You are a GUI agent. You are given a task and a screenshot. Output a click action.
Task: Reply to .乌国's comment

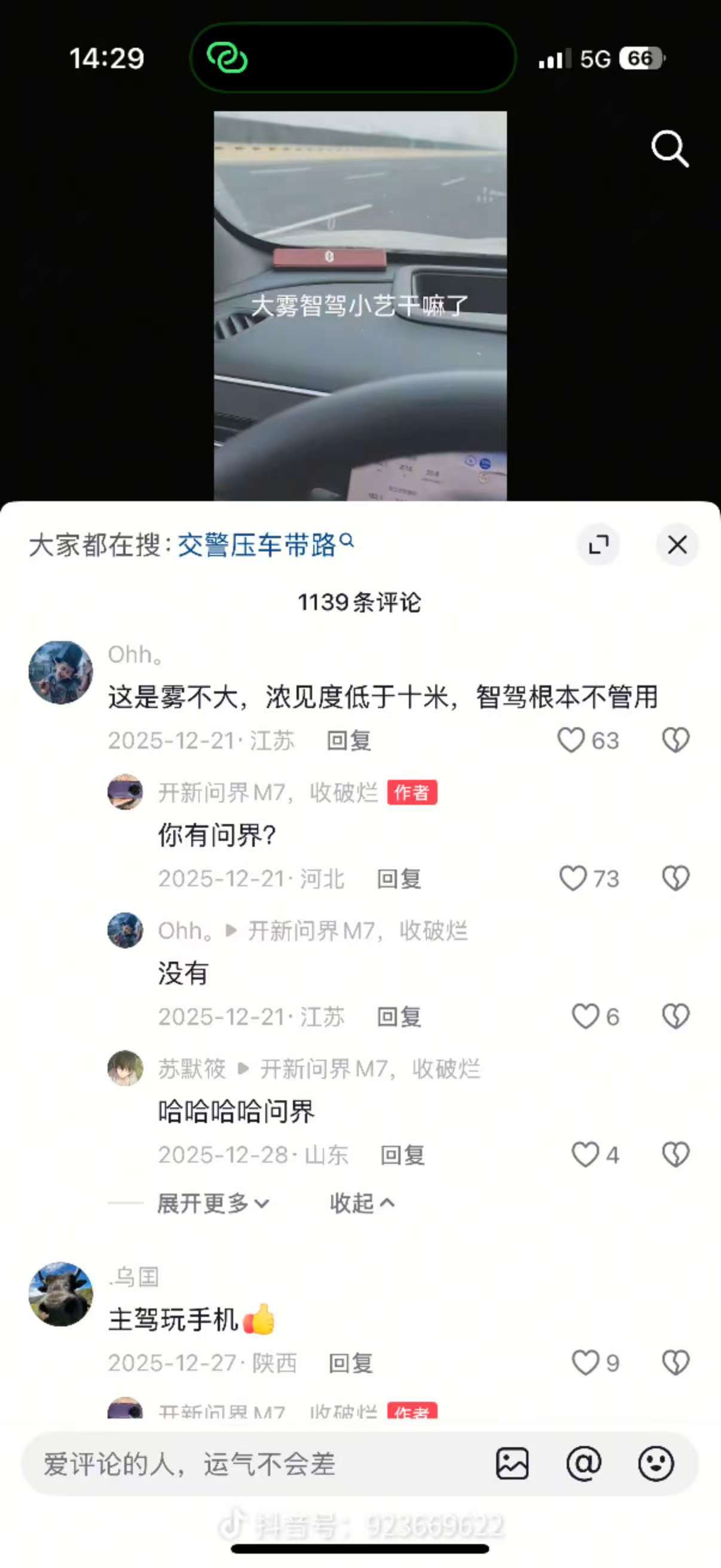tap(350, 1363)
